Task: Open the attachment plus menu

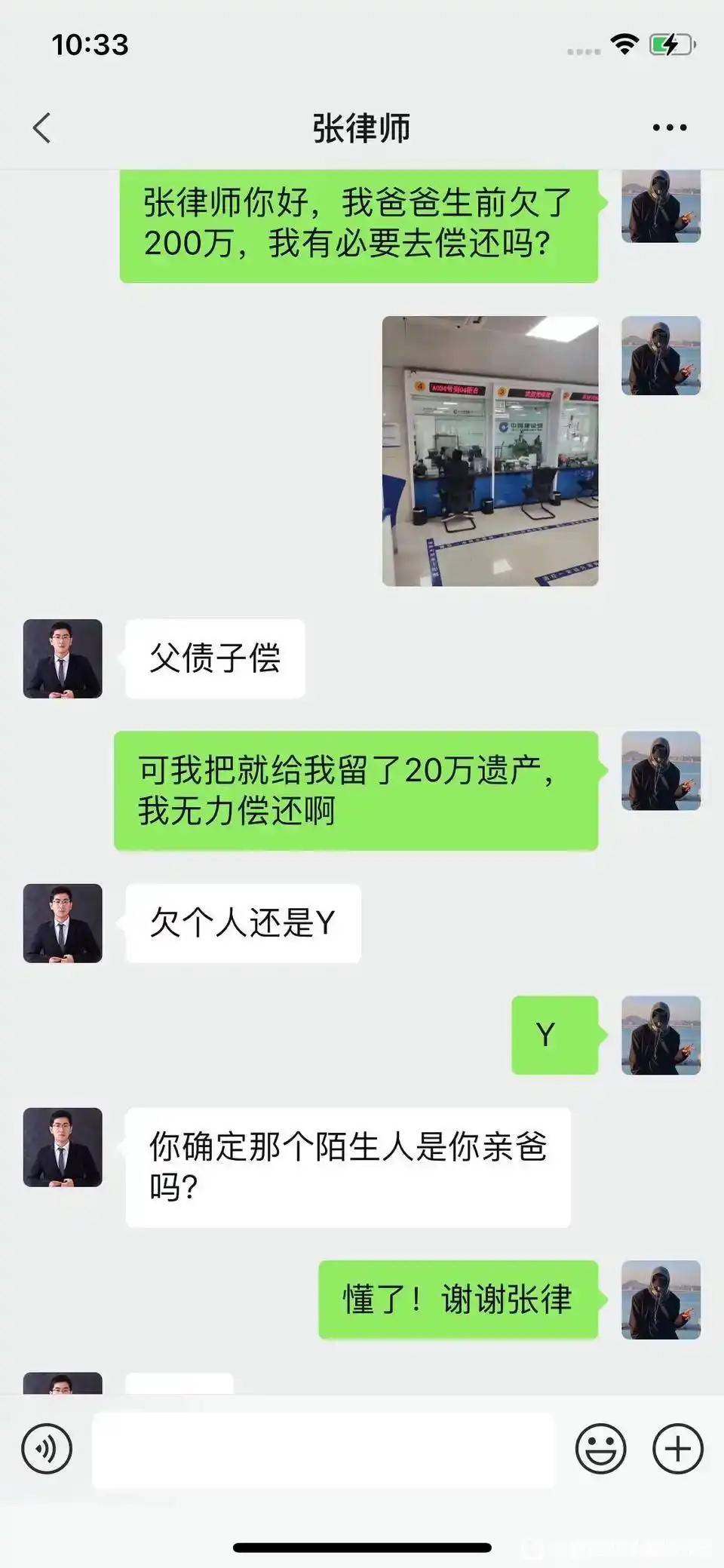Action: point(676,1449)
